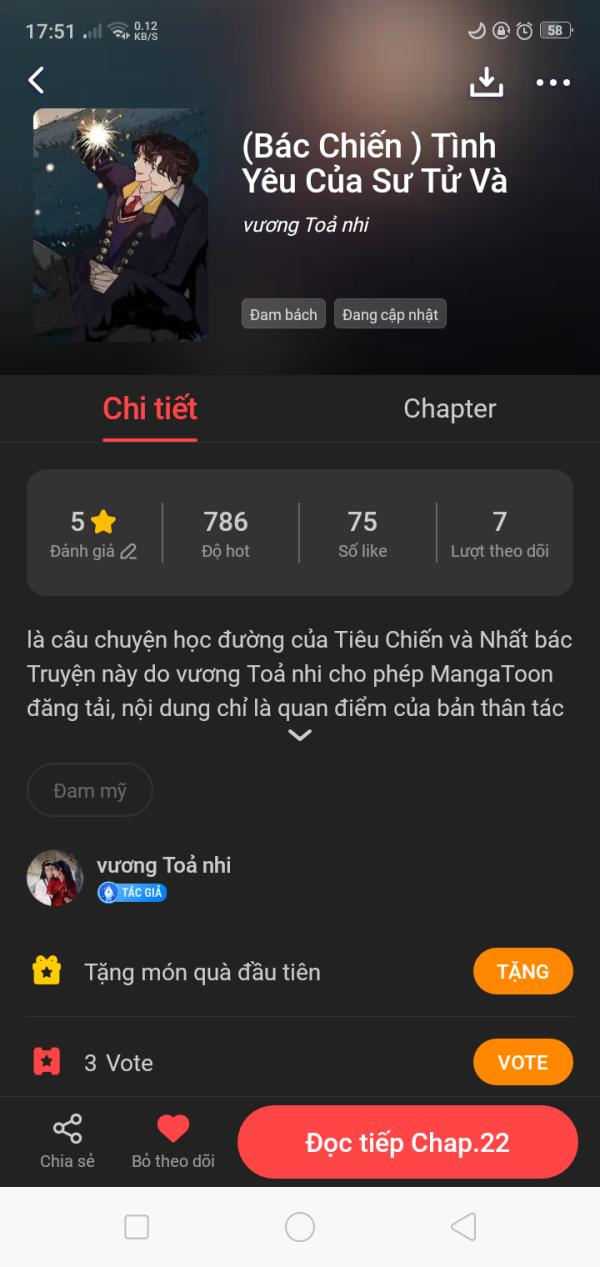Tap the TẶNG gift button
600x1267 pixels.
click(x=522, y=971)
